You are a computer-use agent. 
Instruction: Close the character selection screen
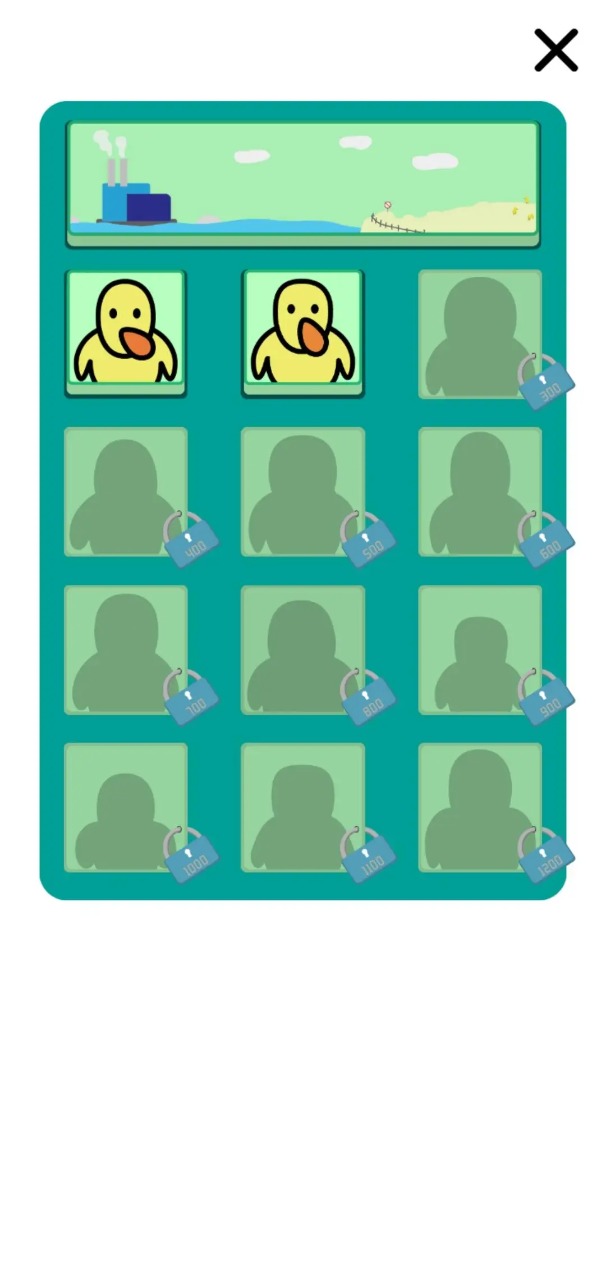556,50
